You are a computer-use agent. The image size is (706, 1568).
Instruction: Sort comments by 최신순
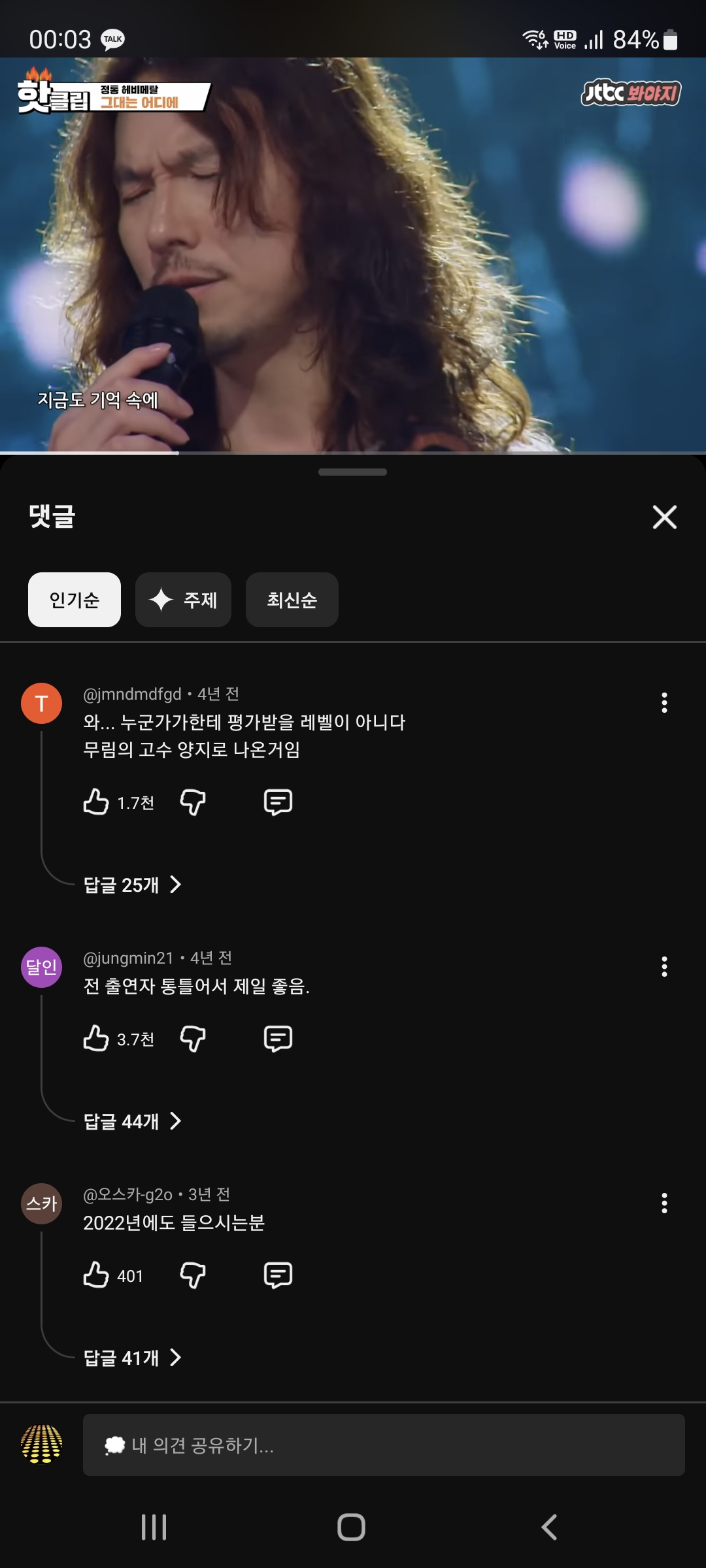click(292, 600)
